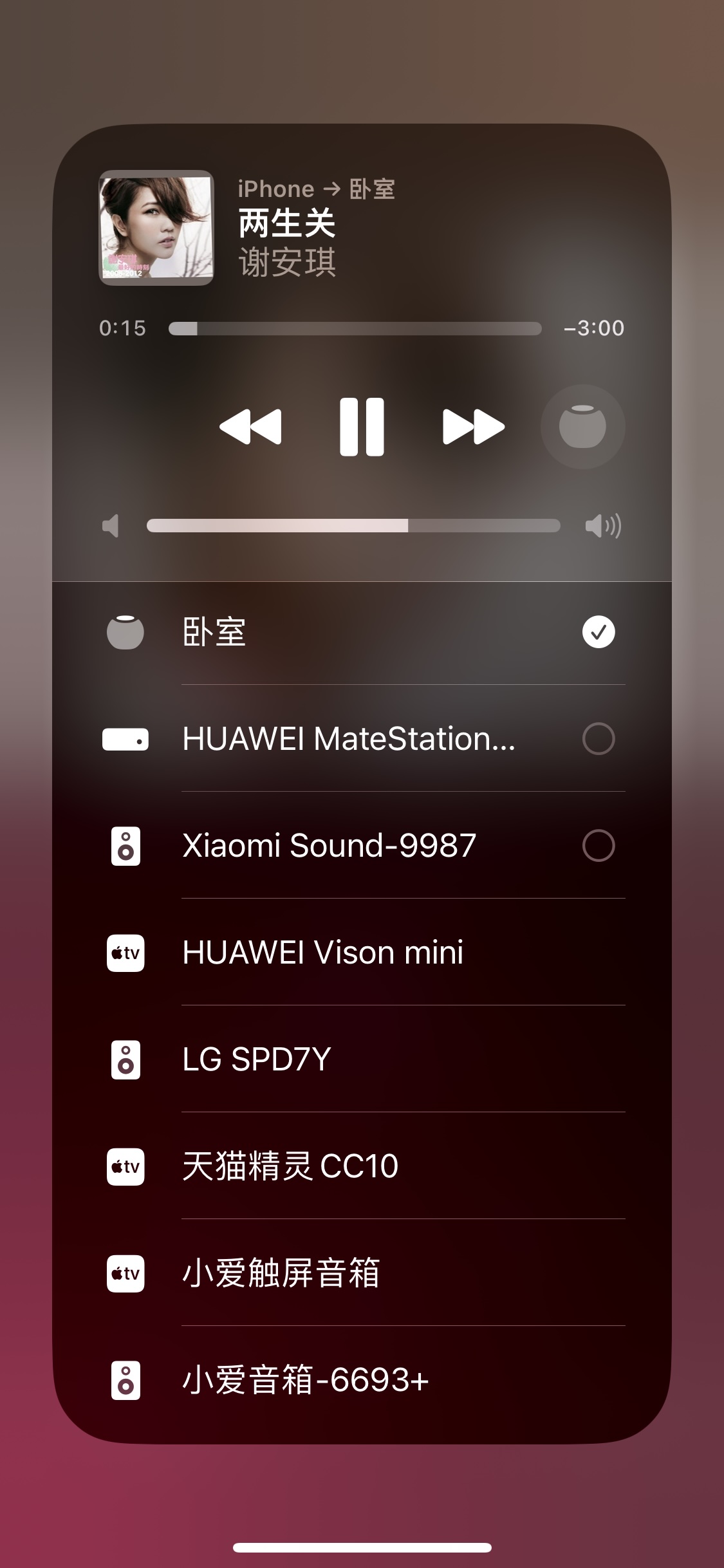Choose HUAWEI Vison mini device
This screenshot has width=724, height=1568.
(322, 952)
